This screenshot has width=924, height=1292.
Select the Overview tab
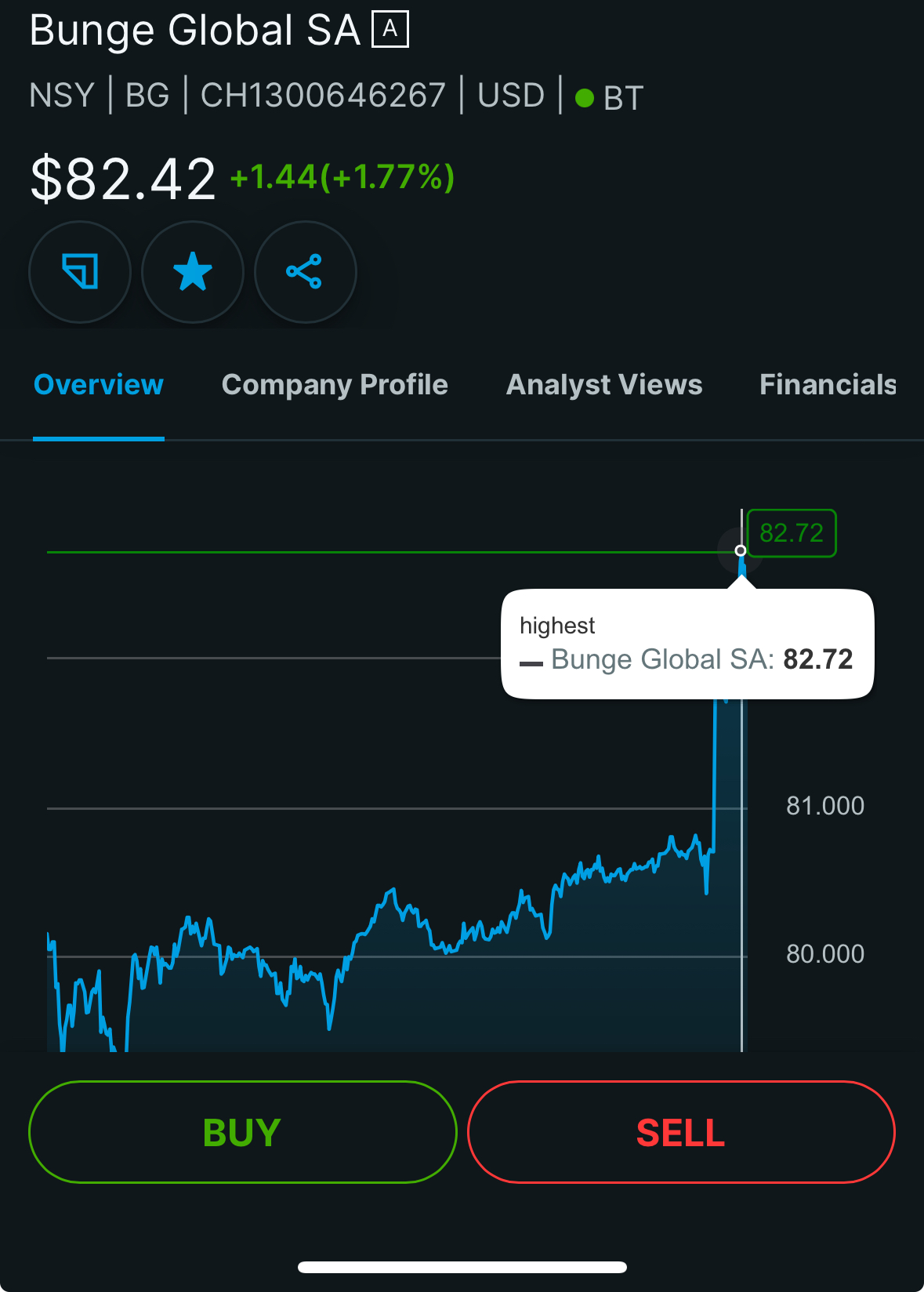click(99, 385)
